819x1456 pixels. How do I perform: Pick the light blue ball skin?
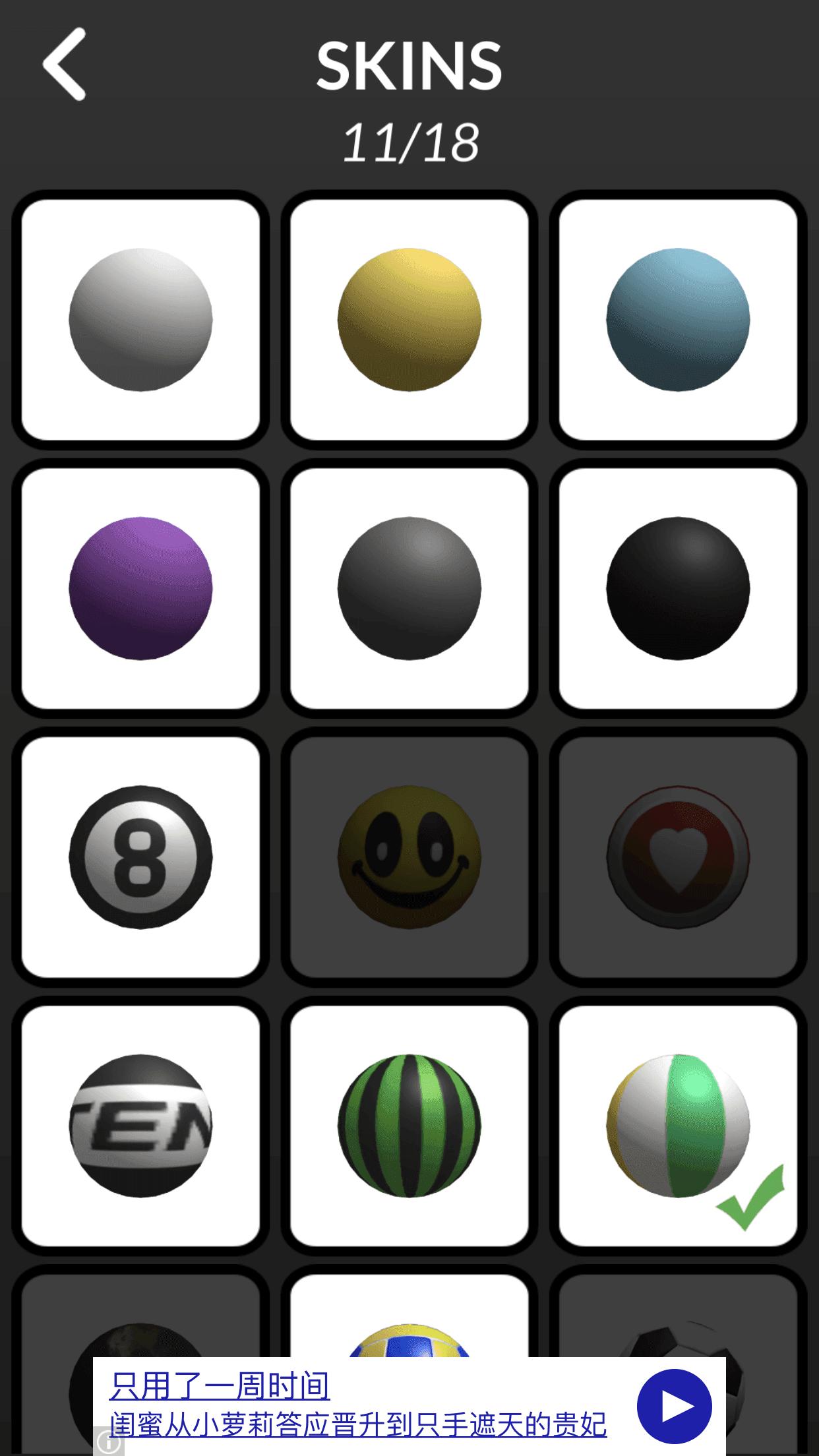(x=678, y=320)
